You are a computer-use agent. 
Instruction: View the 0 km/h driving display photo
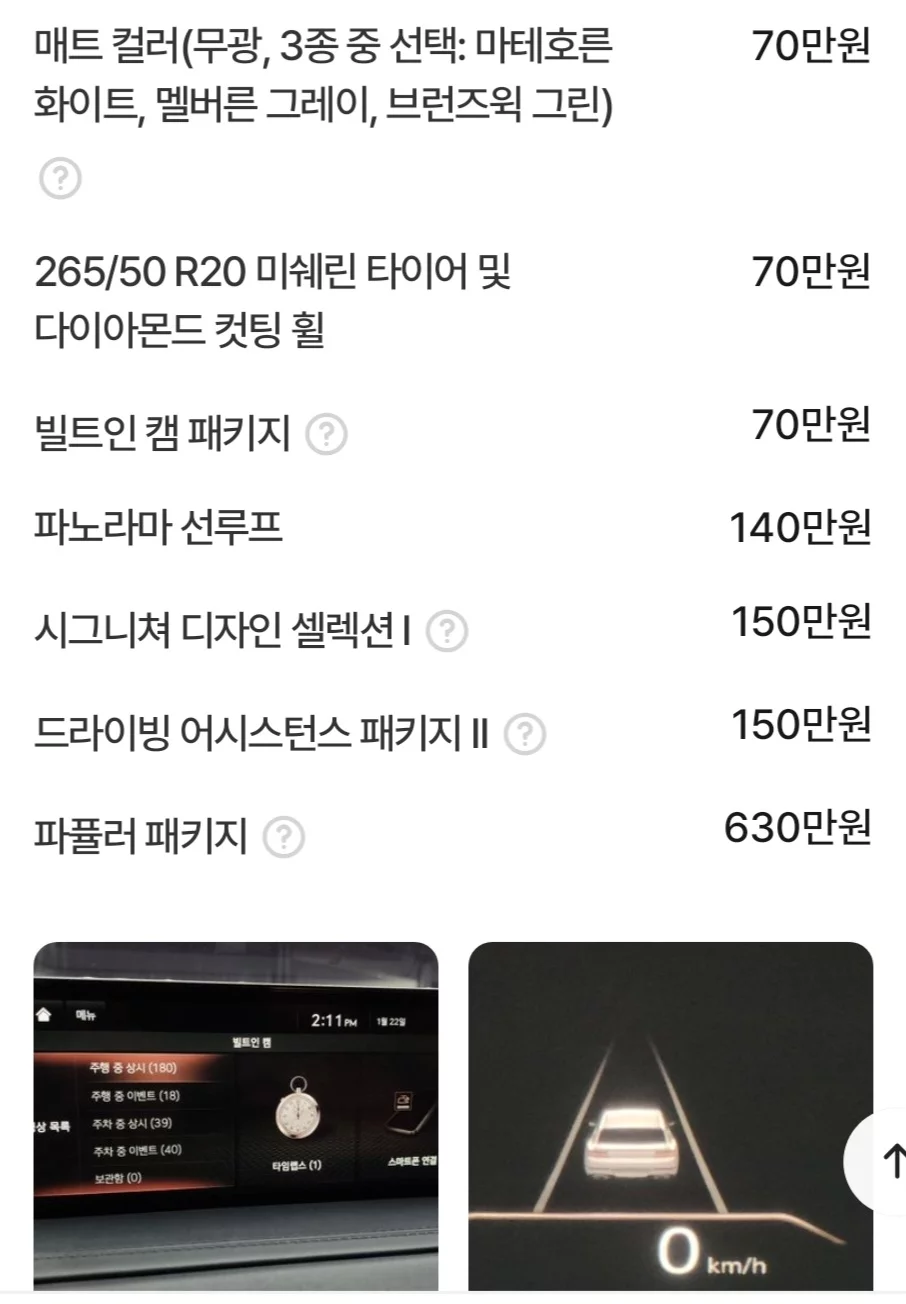[670, 1115]
